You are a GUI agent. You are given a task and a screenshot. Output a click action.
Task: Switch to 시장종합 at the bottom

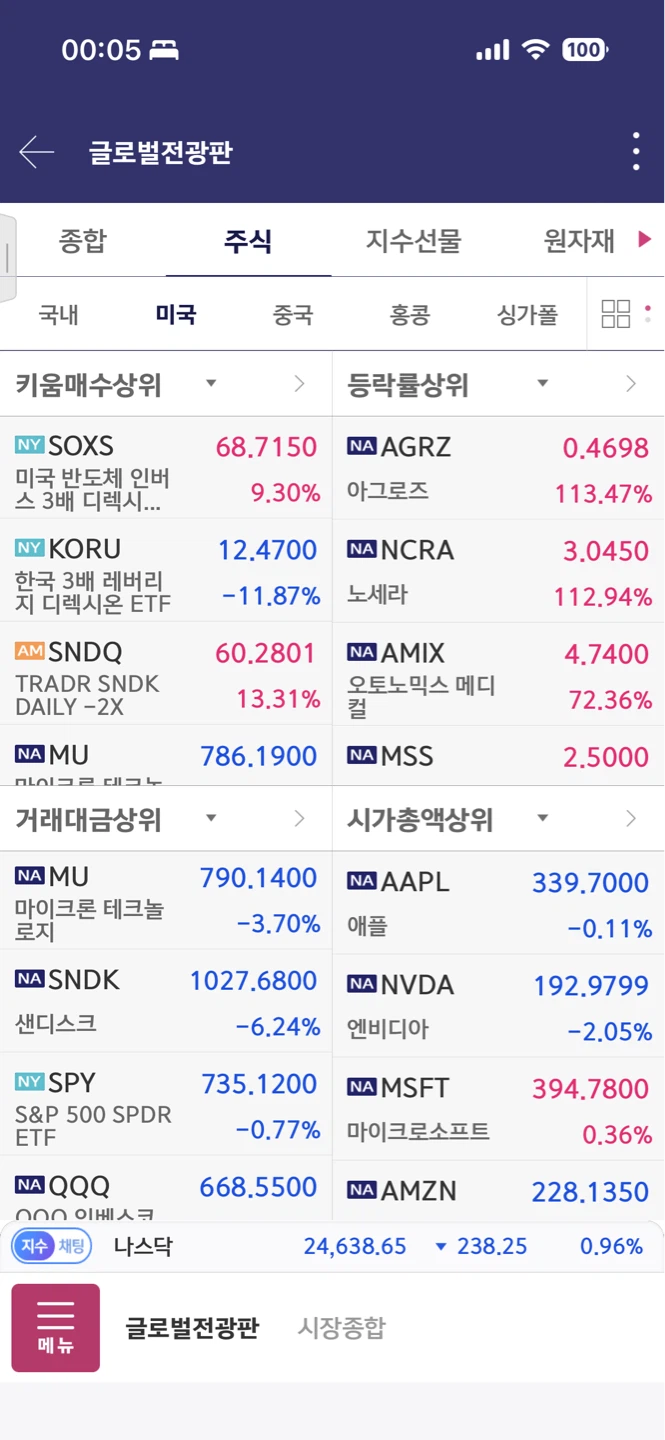coord(341,1328)
